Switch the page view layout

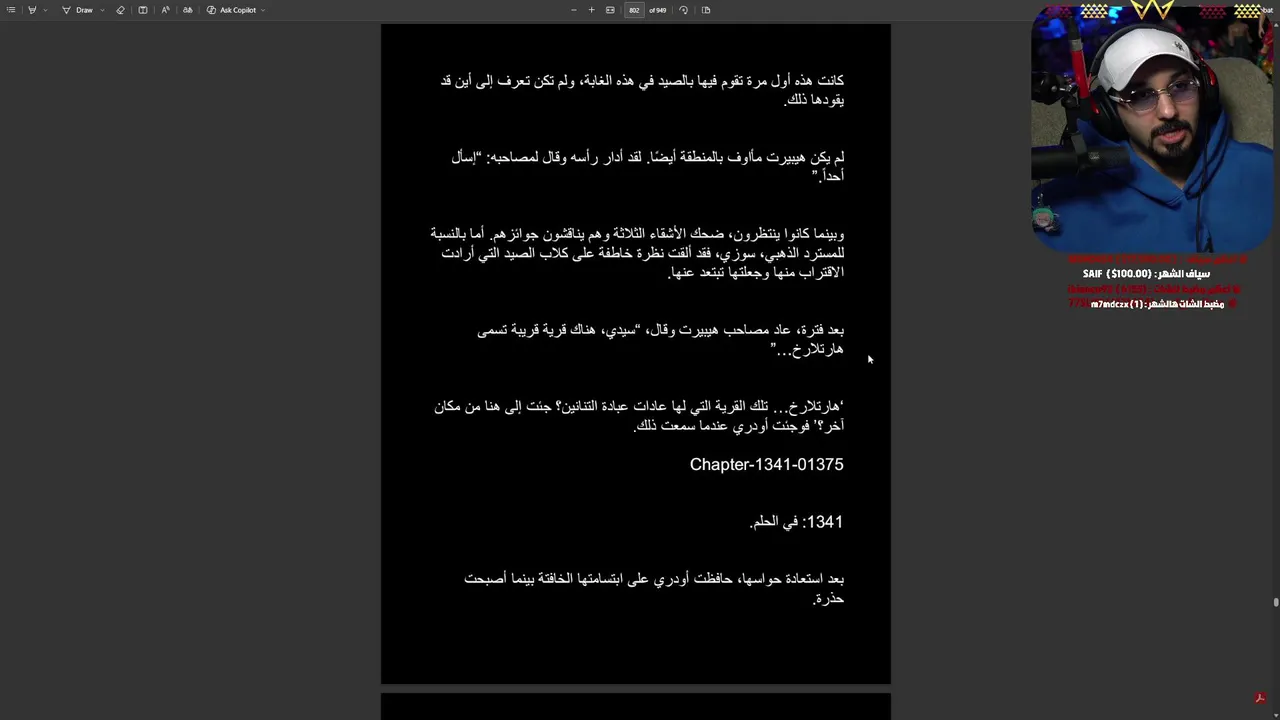click(x=706, y=10)
